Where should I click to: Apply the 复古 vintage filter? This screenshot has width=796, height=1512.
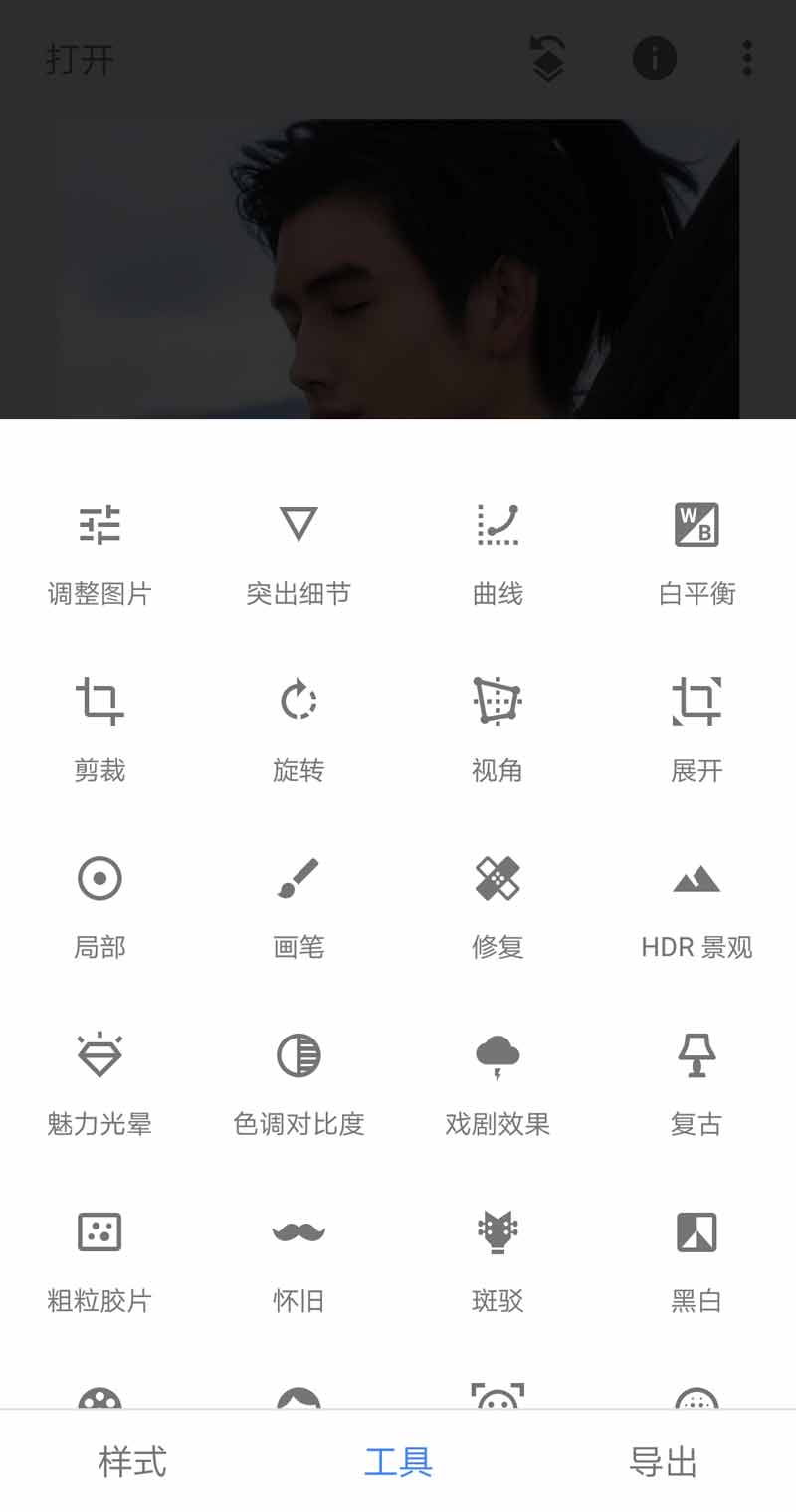point(696,1082)
